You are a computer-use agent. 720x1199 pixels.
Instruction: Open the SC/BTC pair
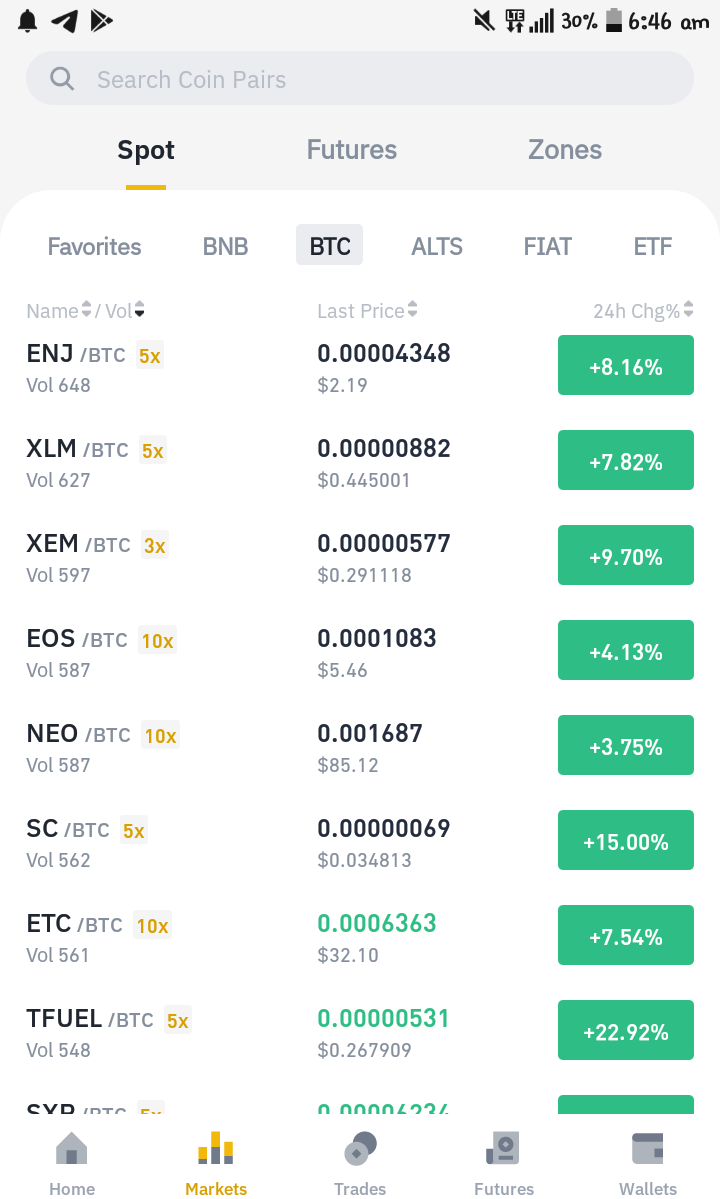point(360,841)
